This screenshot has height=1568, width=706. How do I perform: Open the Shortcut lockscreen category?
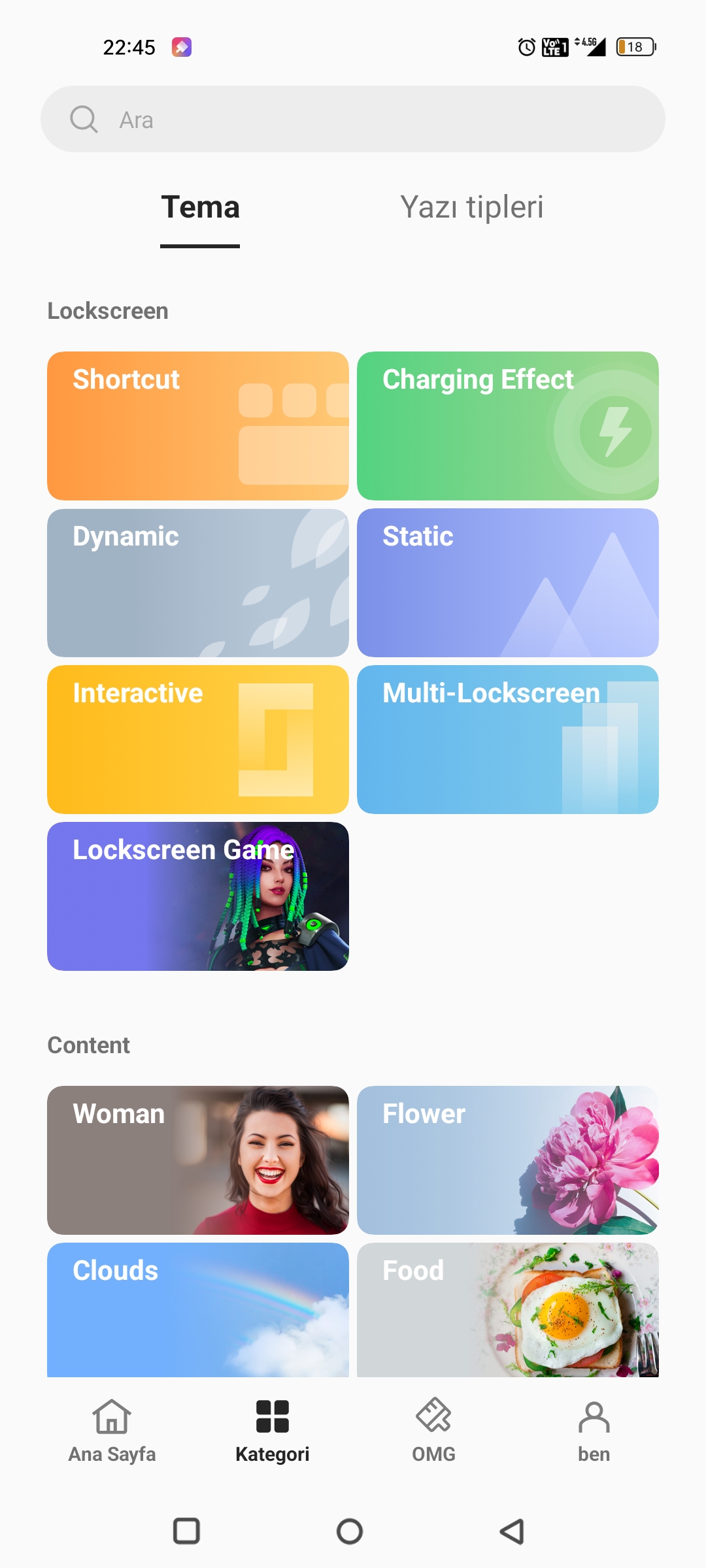[197, 426]
